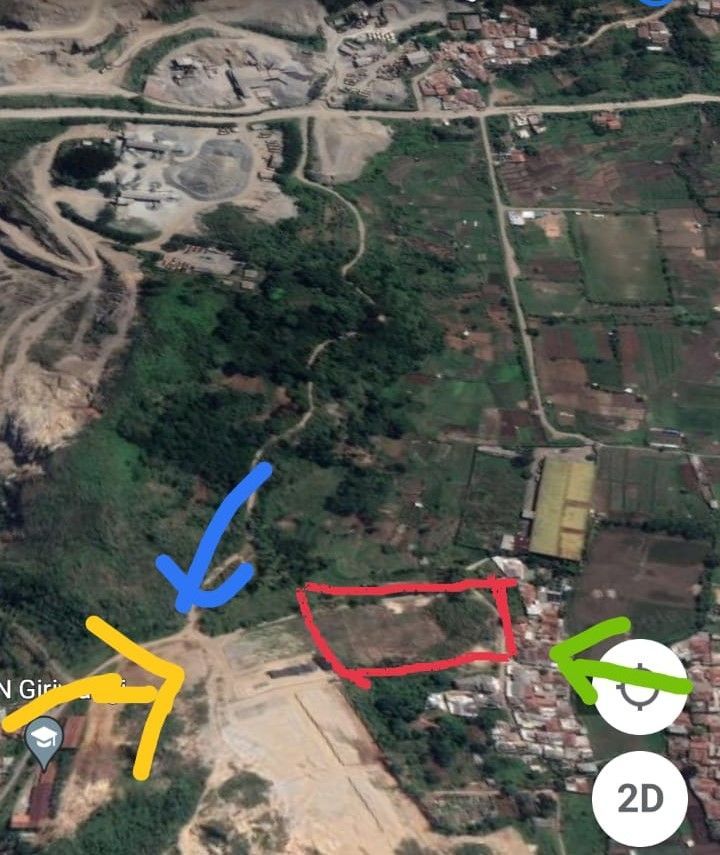Switch the map to 2D view
This screenshot has height=855, width=720.
(640, 798)
